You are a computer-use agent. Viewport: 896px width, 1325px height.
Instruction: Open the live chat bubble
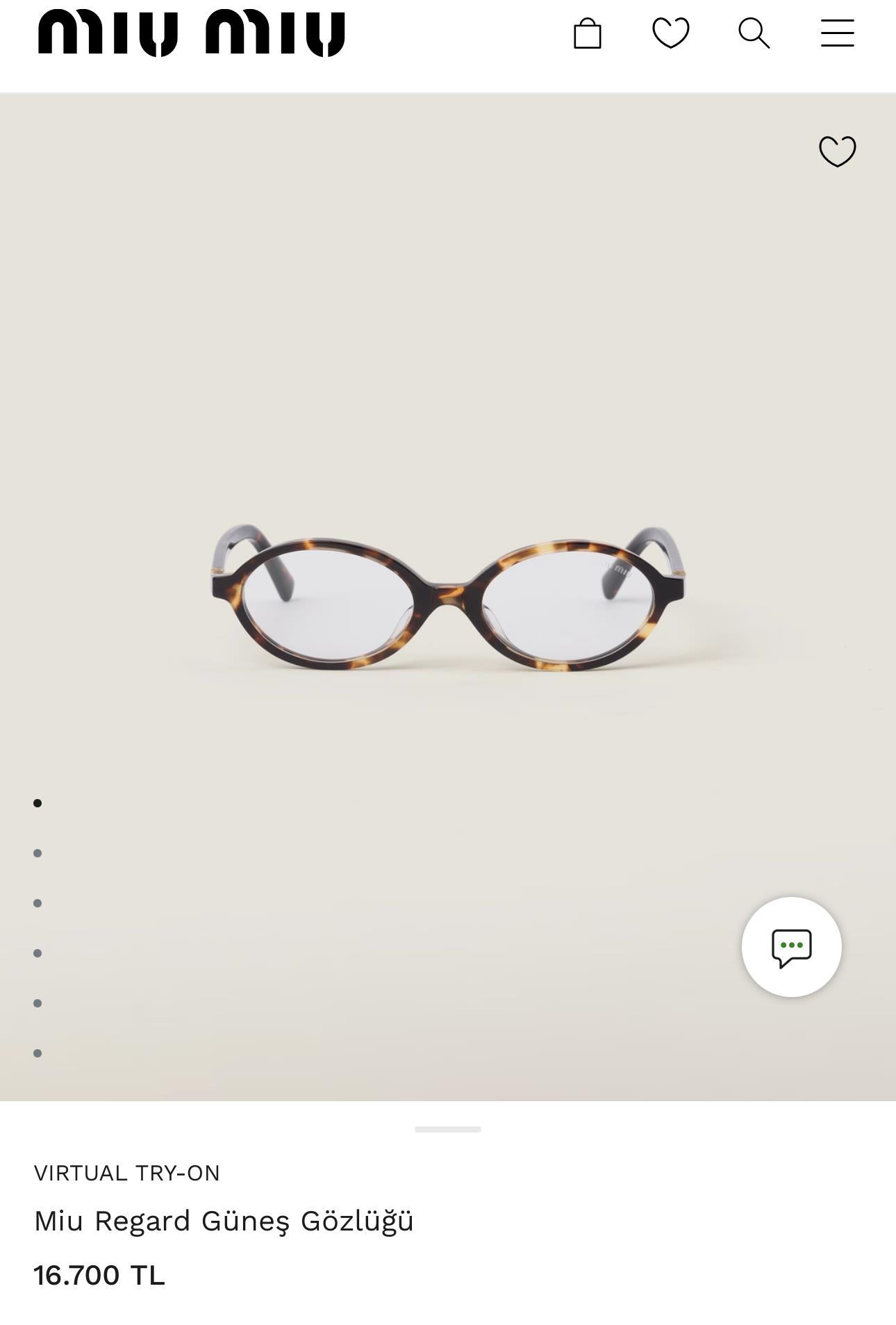coord(791,947)
